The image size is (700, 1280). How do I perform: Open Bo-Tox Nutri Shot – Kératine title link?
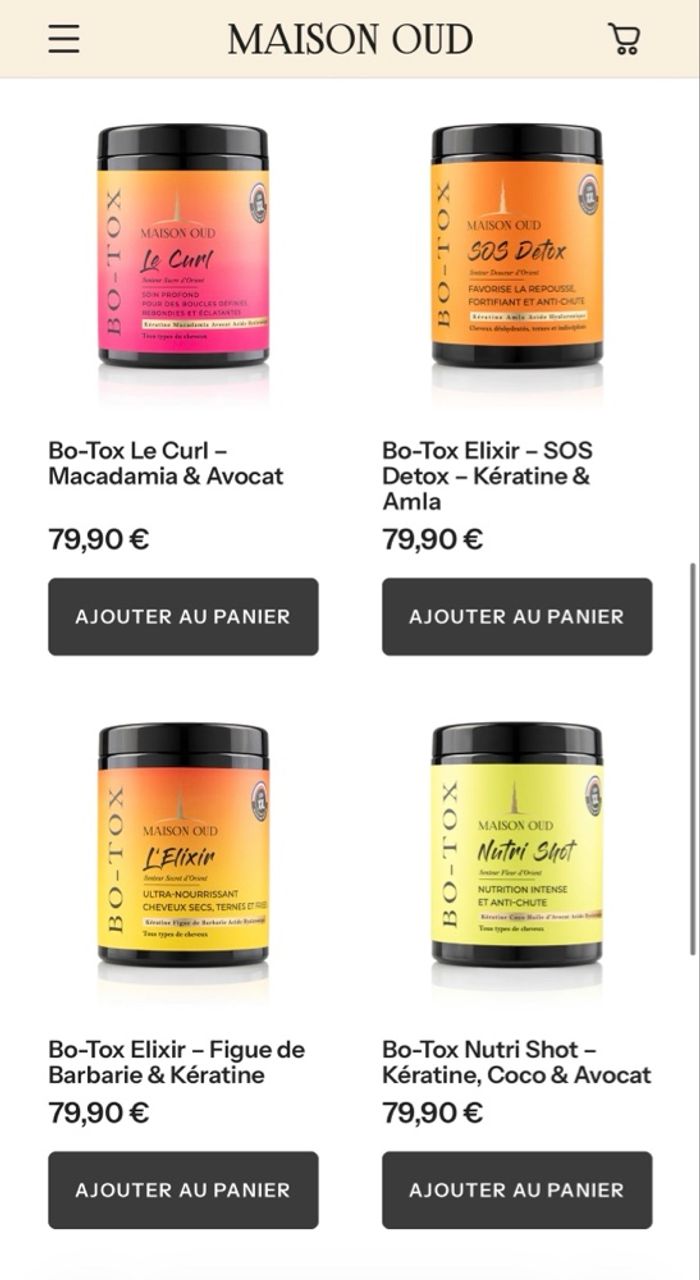click(x=516, y=1062)
